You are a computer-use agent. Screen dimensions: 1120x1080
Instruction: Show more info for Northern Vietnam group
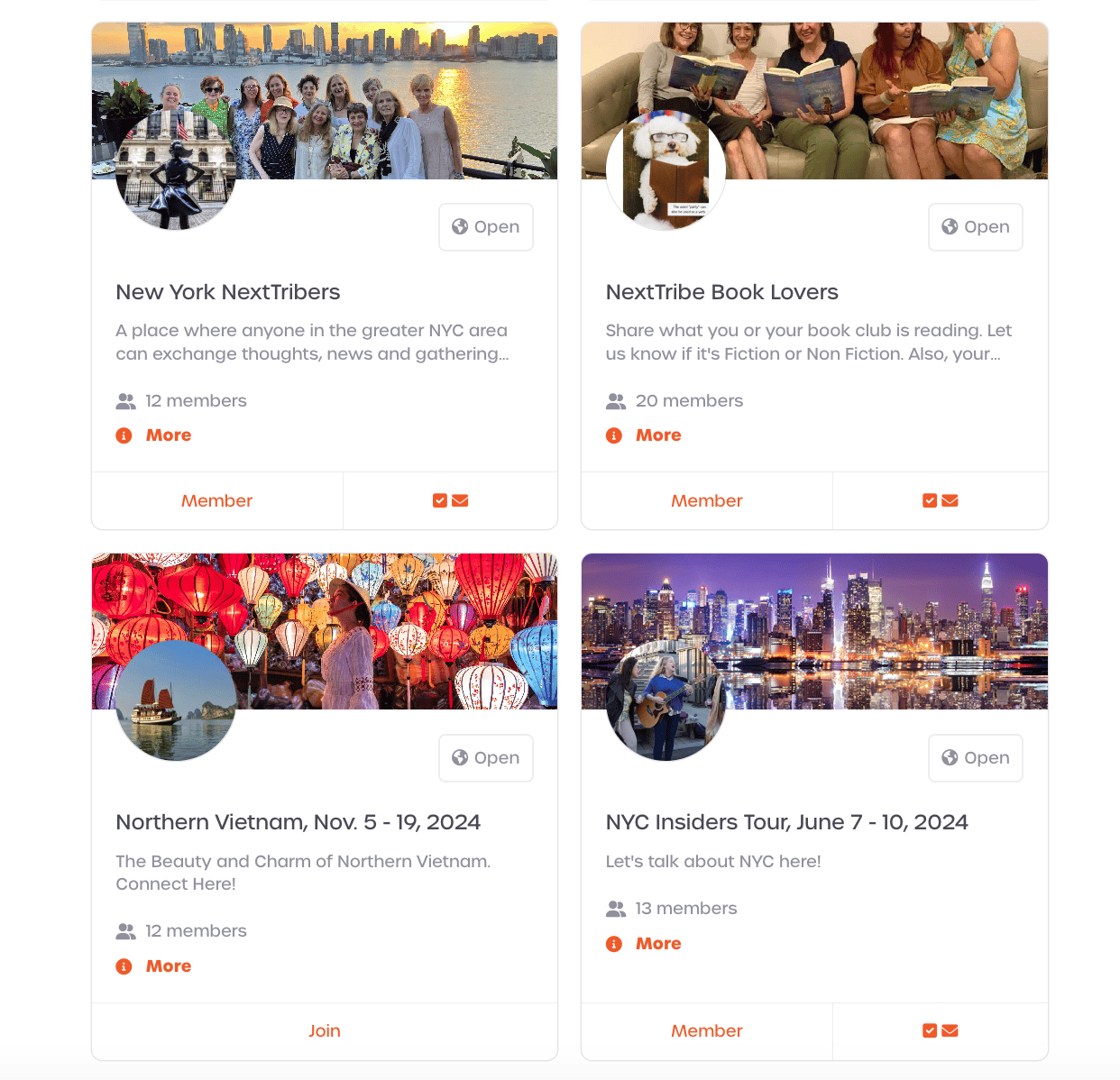coord(168,966)
